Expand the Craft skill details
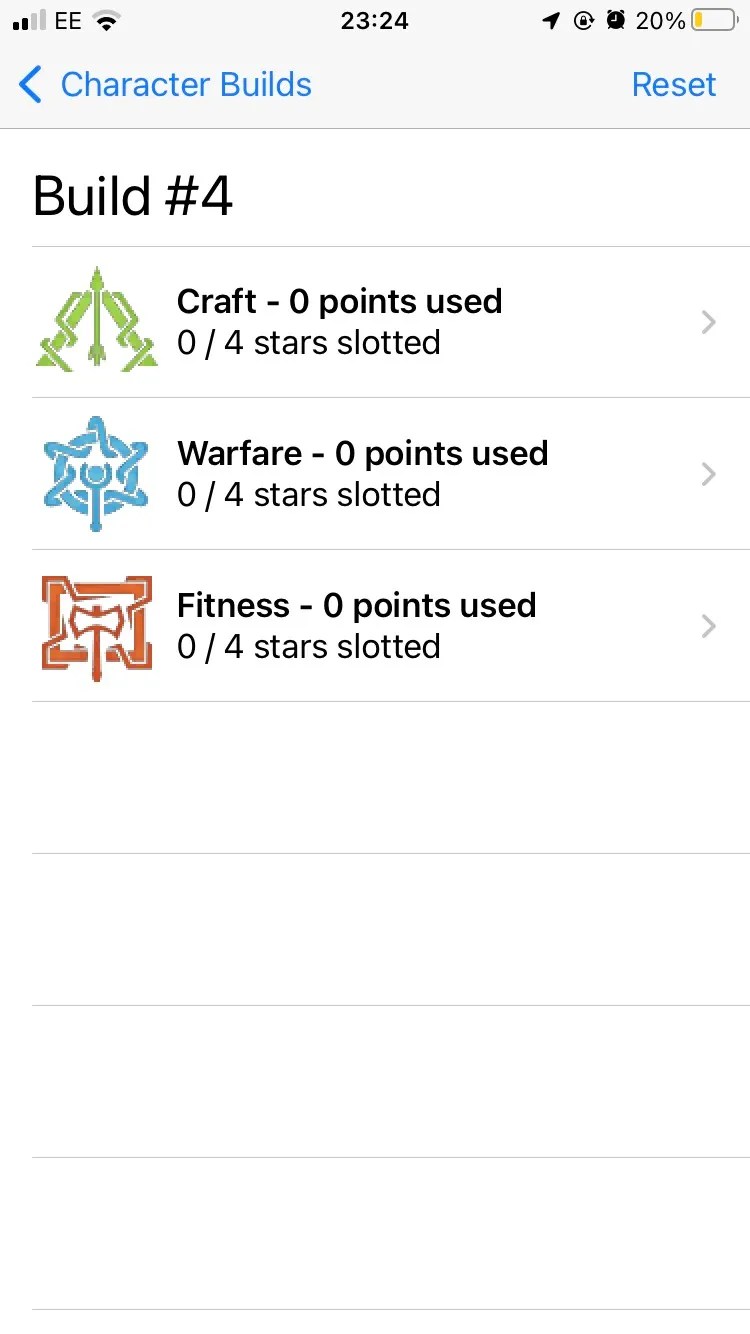 pos(709,321)
